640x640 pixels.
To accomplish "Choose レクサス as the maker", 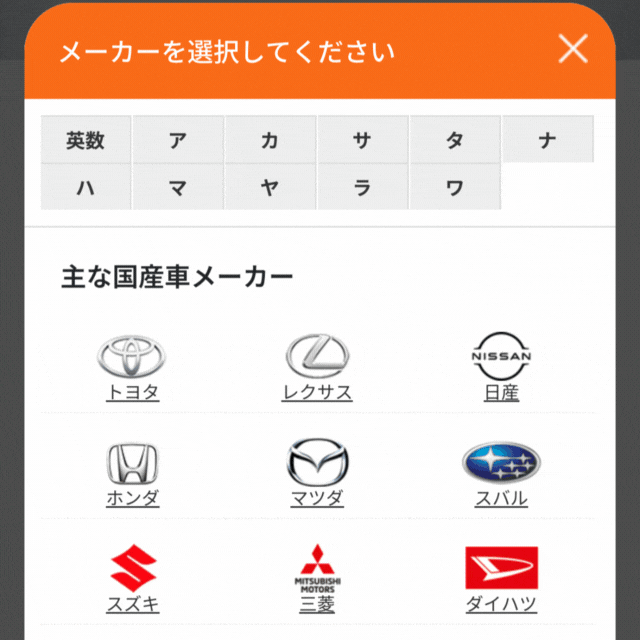I will click(317, 368).
